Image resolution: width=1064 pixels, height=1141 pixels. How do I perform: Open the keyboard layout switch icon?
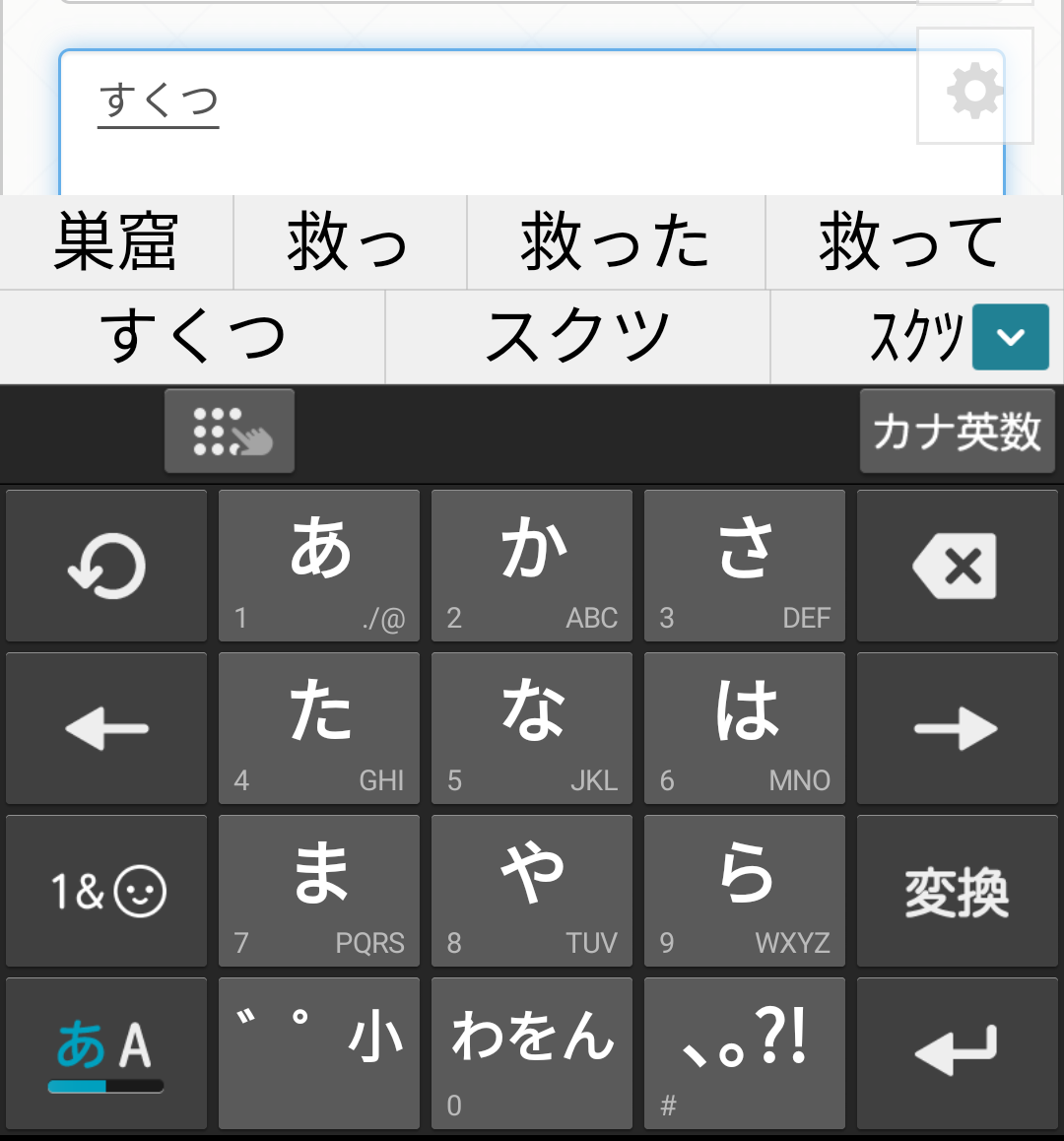click(x=230, y=432)
